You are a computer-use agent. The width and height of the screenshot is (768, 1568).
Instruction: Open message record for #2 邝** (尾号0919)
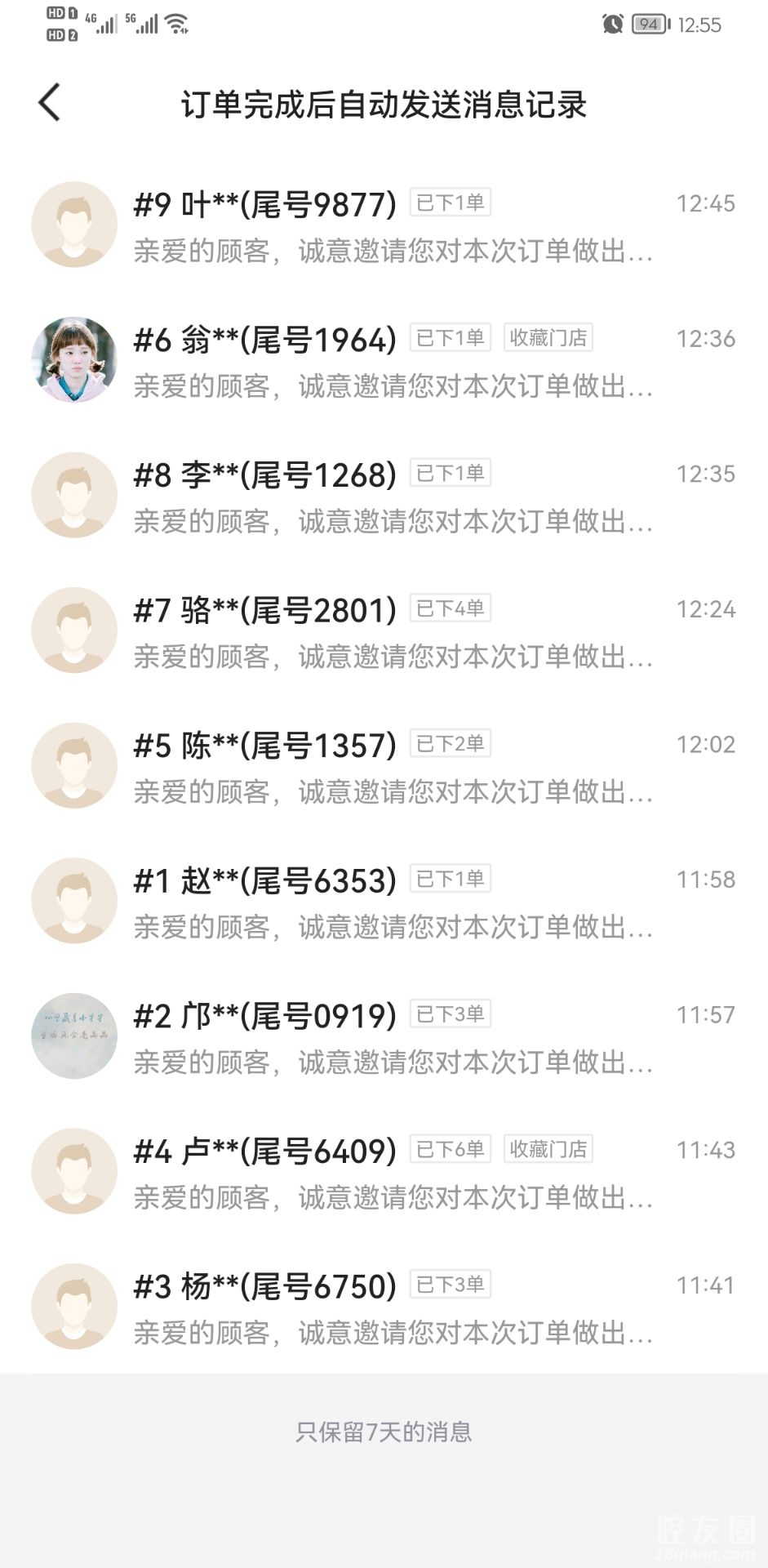tap(384, 1037)
